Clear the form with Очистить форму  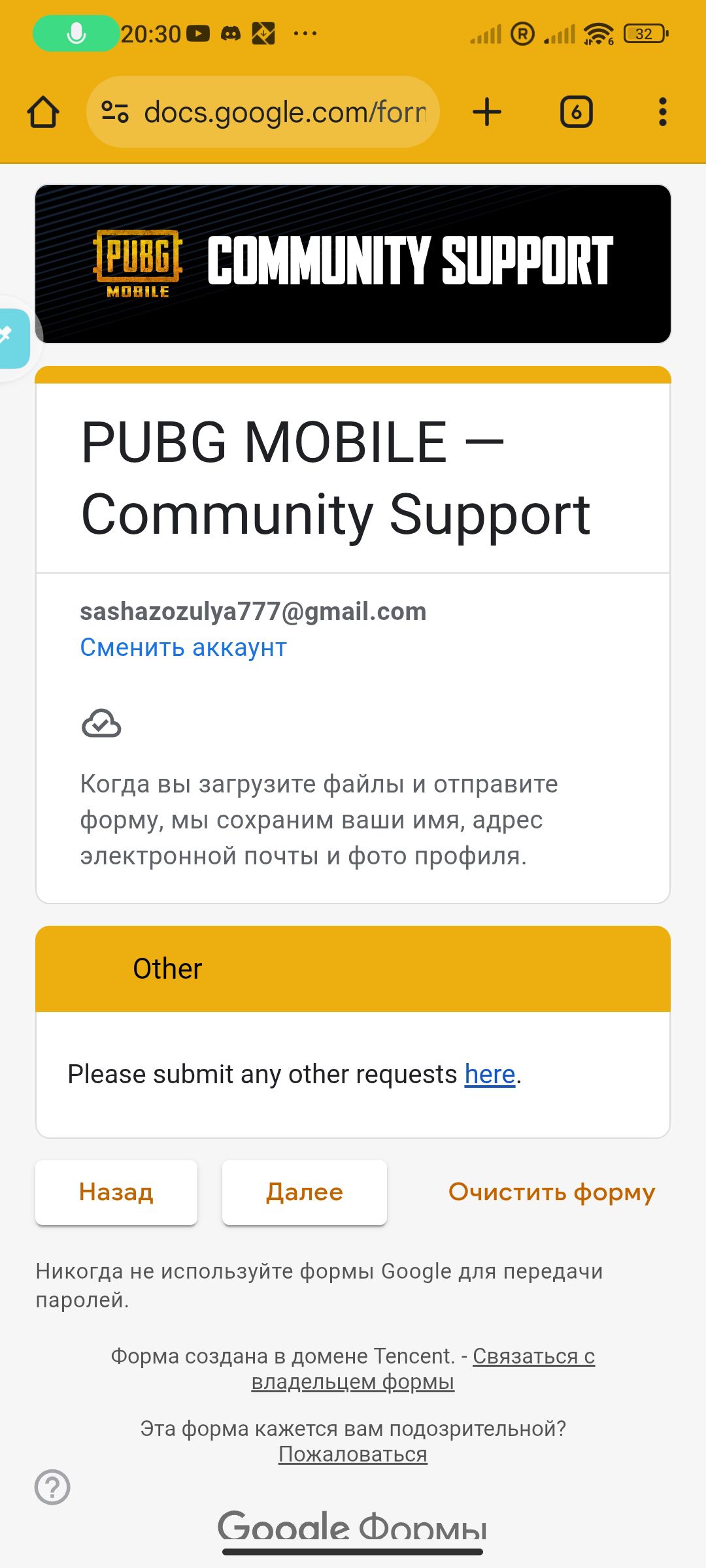tap(551, 1192)
